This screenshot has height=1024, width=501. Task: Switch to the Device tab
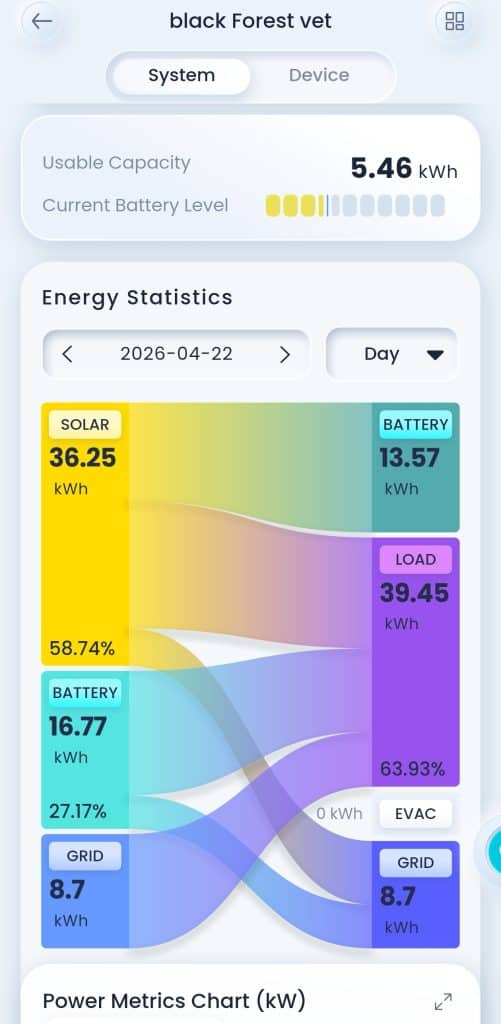pos(319,75)
